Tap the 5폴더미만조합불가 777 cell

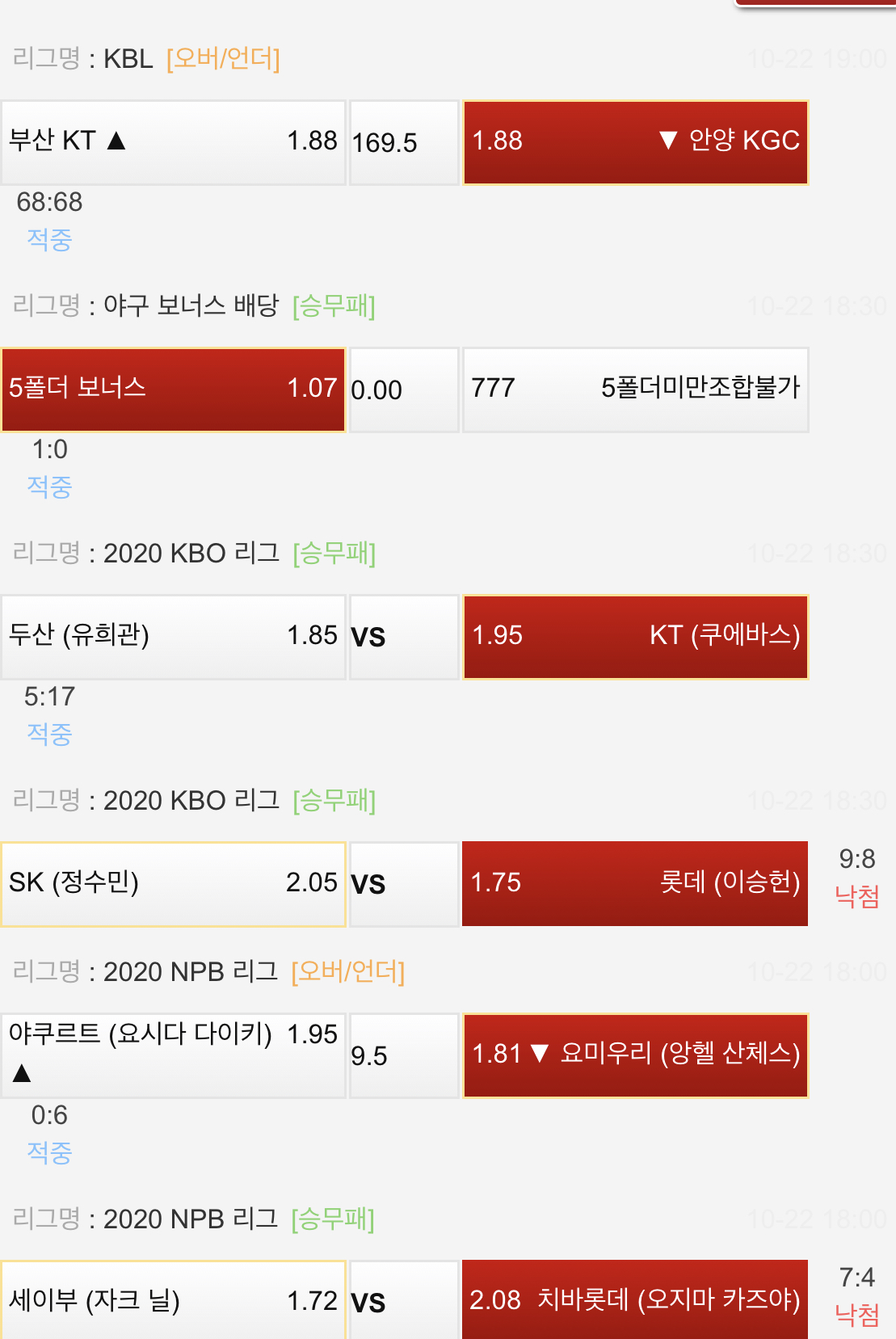click(x=635, y=389)
